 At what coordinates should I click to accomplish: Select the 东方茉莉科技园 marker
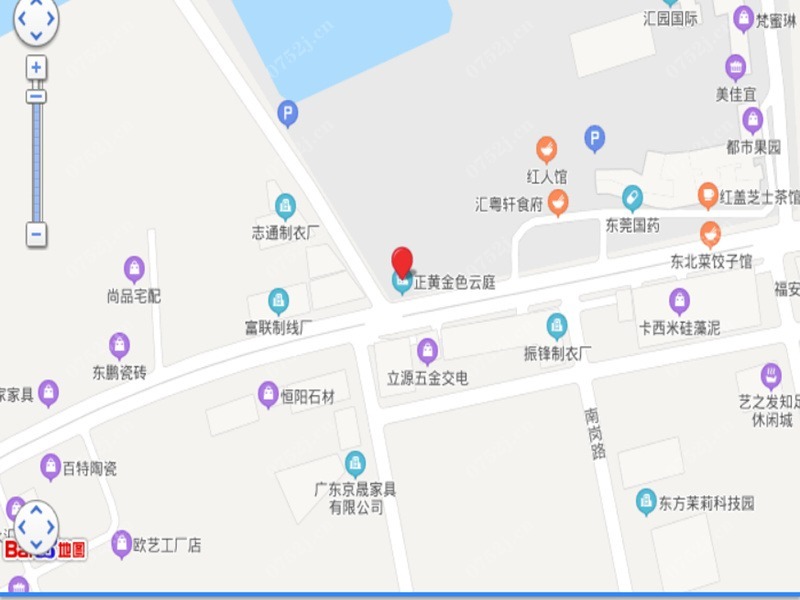pos(646,502)
